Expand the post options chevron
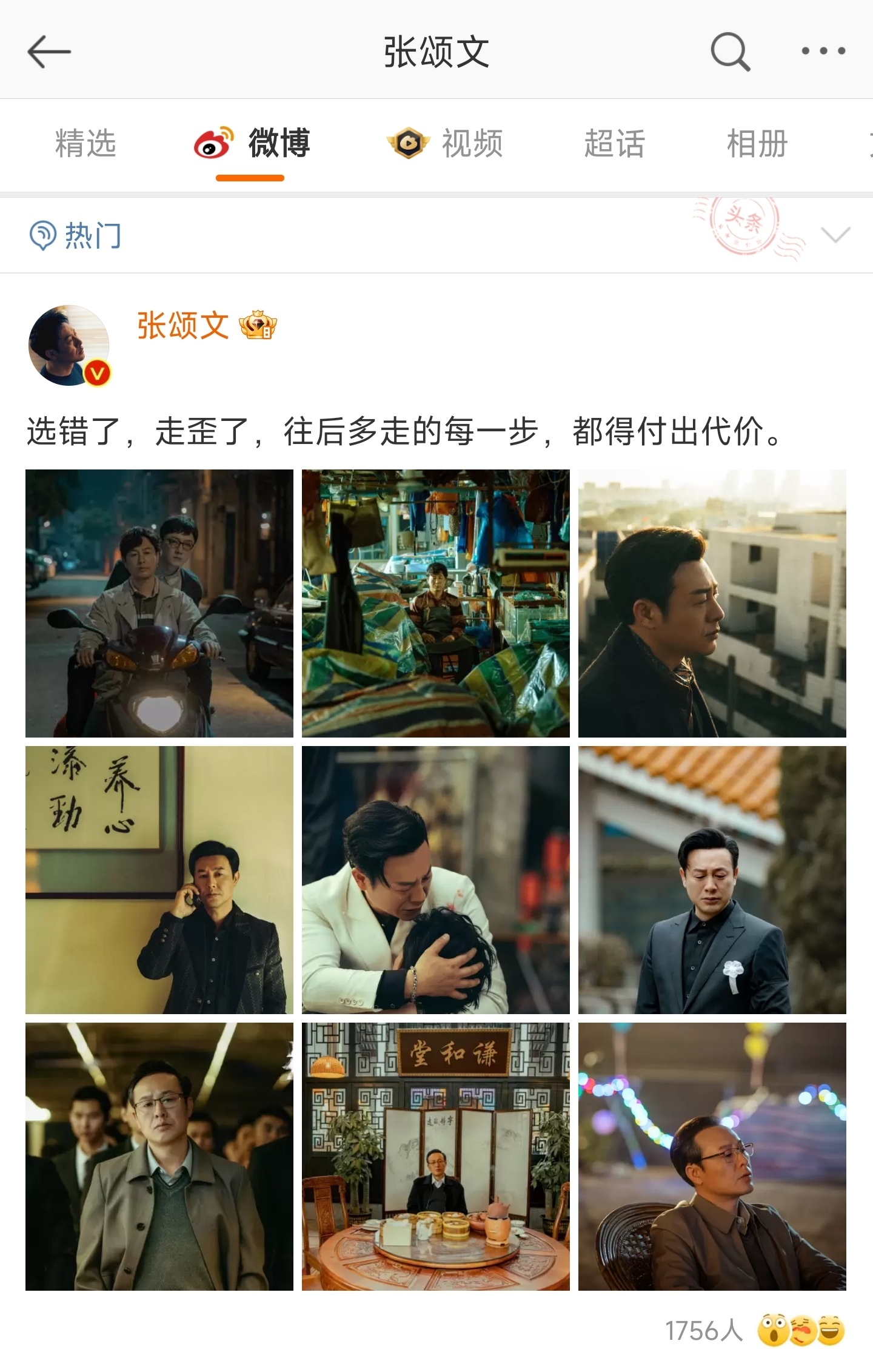This screenshot has height=1372, width=873. point(835,235)
